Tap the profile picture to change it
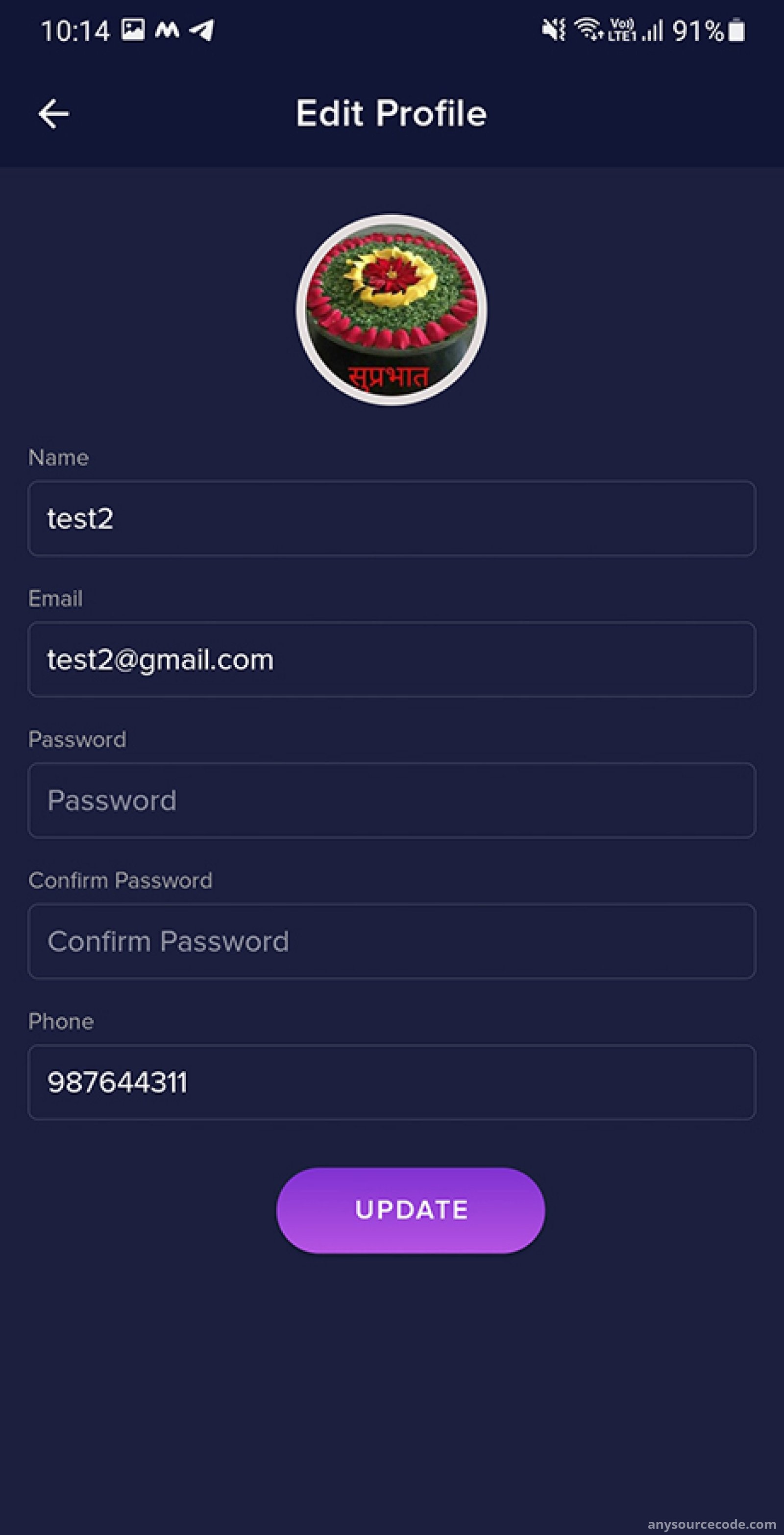Viewport: 784px width, 1535px height. (x=392, y=310)
